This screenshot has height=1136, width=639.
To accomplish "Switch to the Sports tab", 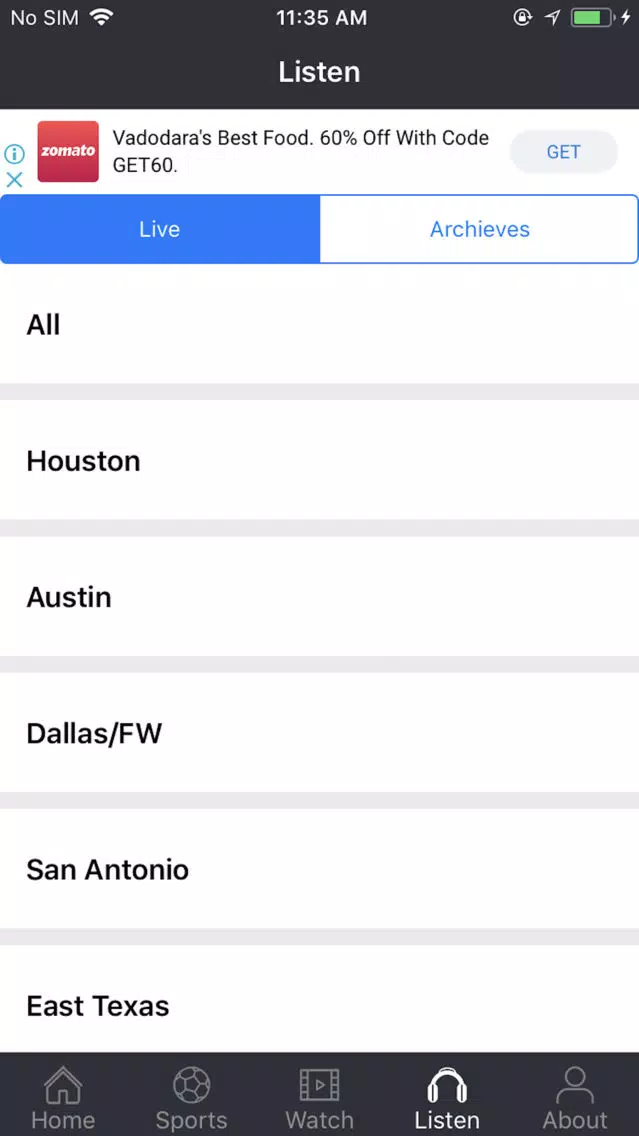I will tap(191, 1098).
